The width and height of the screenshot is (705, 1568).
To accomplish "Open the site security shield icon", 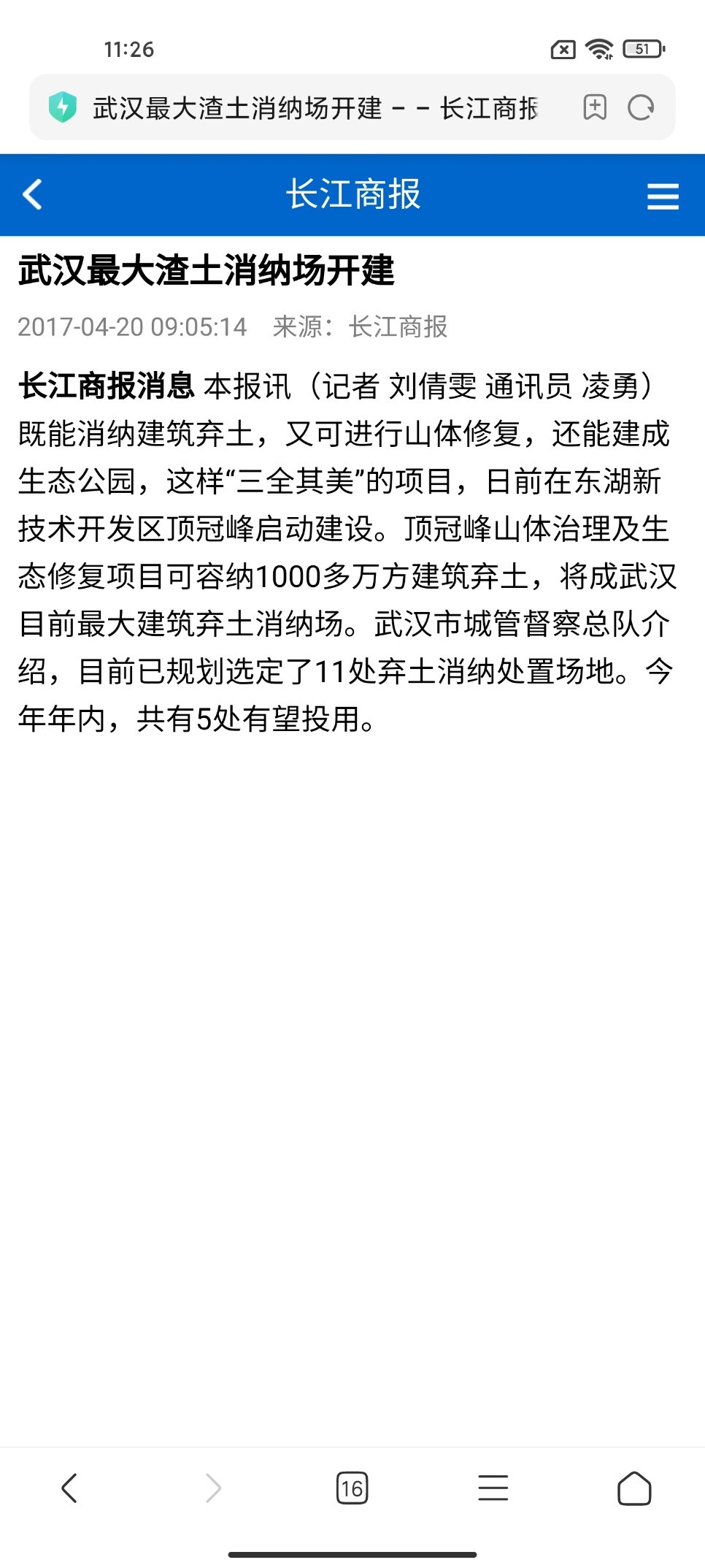I will (x=63, y=107).
